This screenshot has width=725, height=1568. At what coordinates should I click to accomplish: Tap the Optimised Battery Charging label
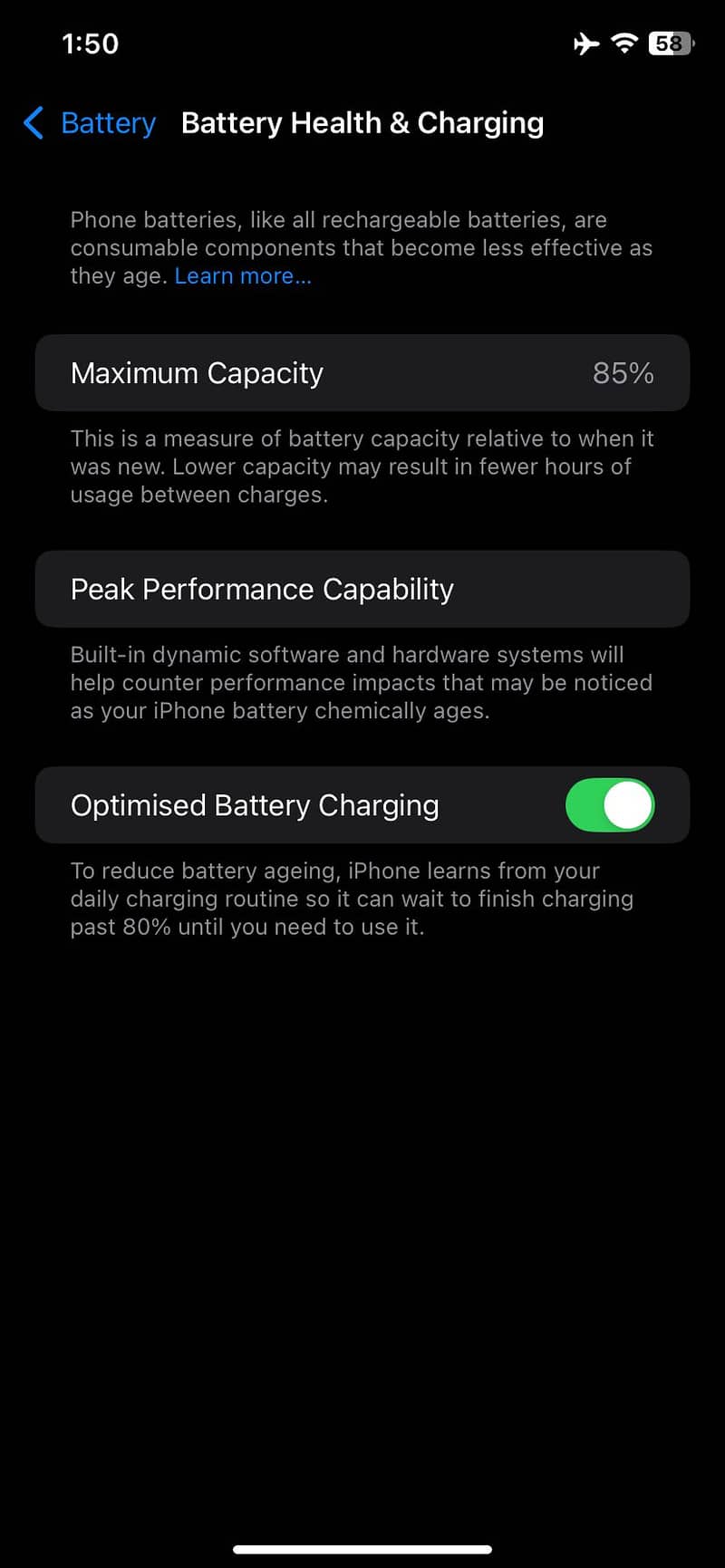coord(255,805)
